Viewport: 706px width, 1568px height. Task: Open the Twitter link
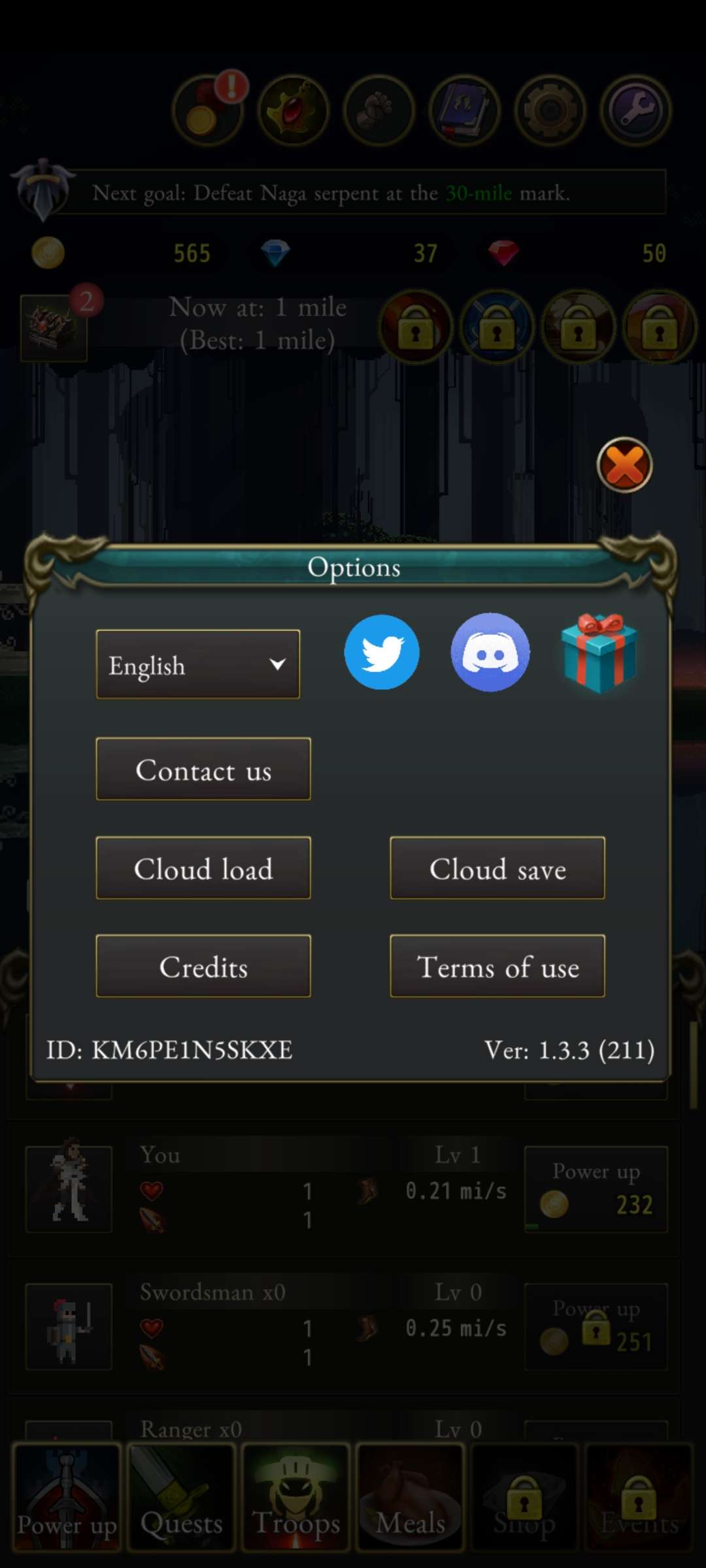point(382,652)
